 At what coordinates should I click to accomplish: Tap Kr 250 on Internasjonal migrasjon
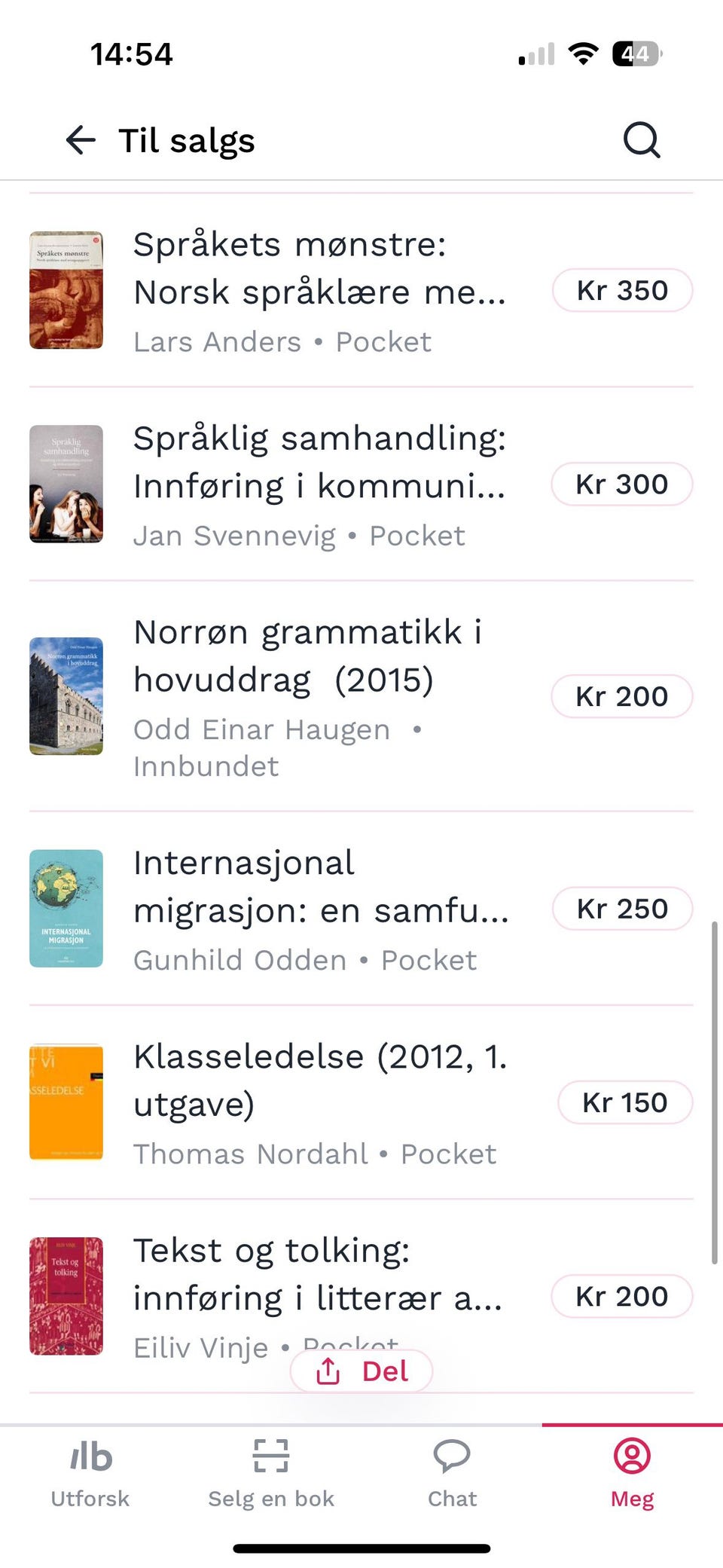[621, 909]
